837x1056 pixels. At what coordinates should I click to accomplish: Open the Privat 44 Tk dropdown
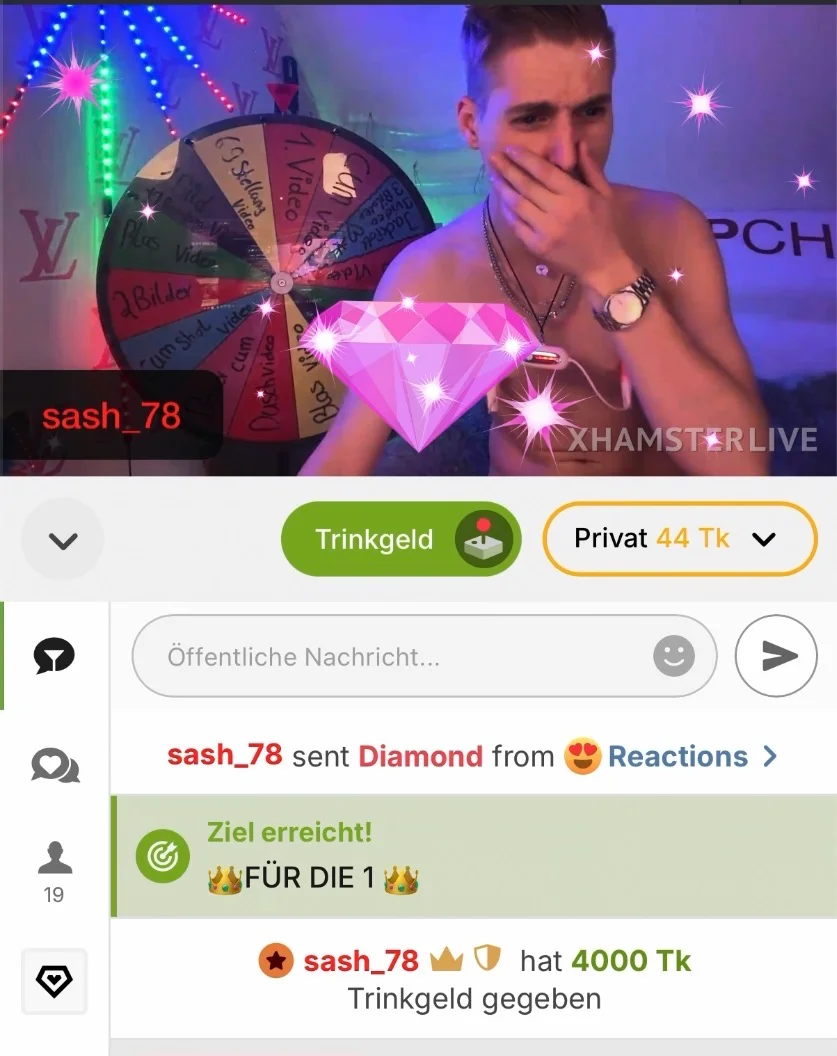679,539
